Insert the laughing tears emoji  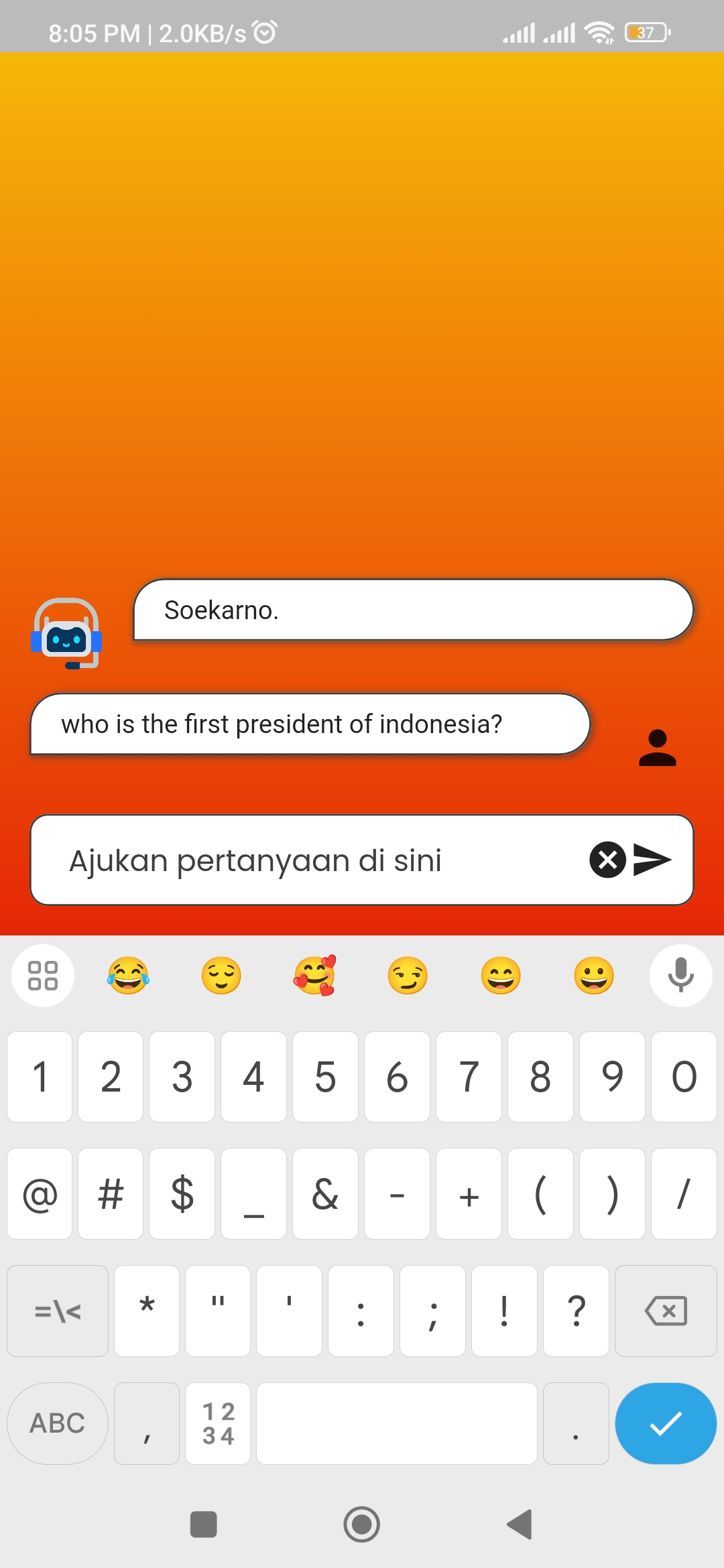pyautogui.click(x=128, y=976)
